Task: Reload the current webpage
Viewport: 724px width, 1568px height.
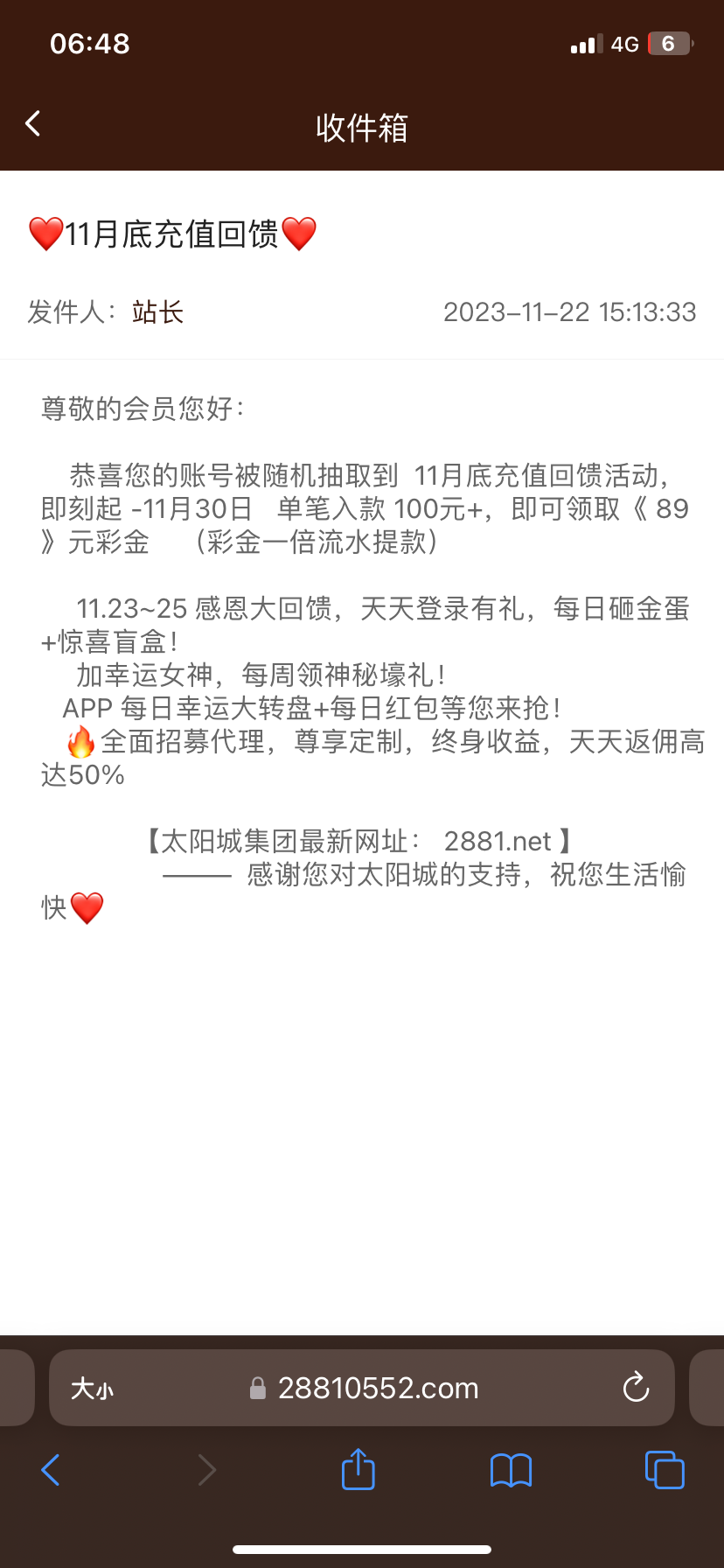Action: (x=636, y=1388)
